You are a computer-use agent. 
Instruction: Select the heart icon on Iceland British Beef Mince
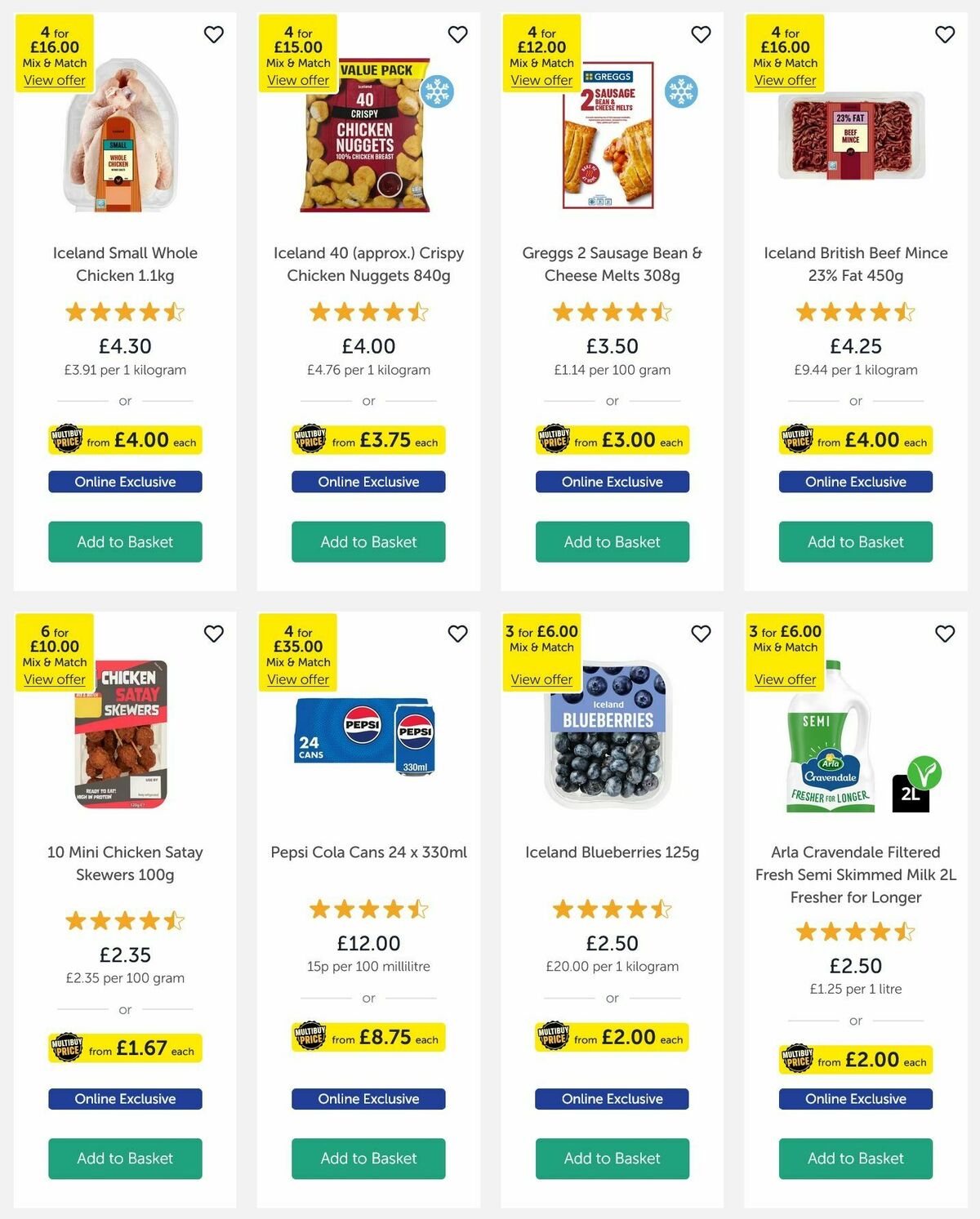[945, 34]
